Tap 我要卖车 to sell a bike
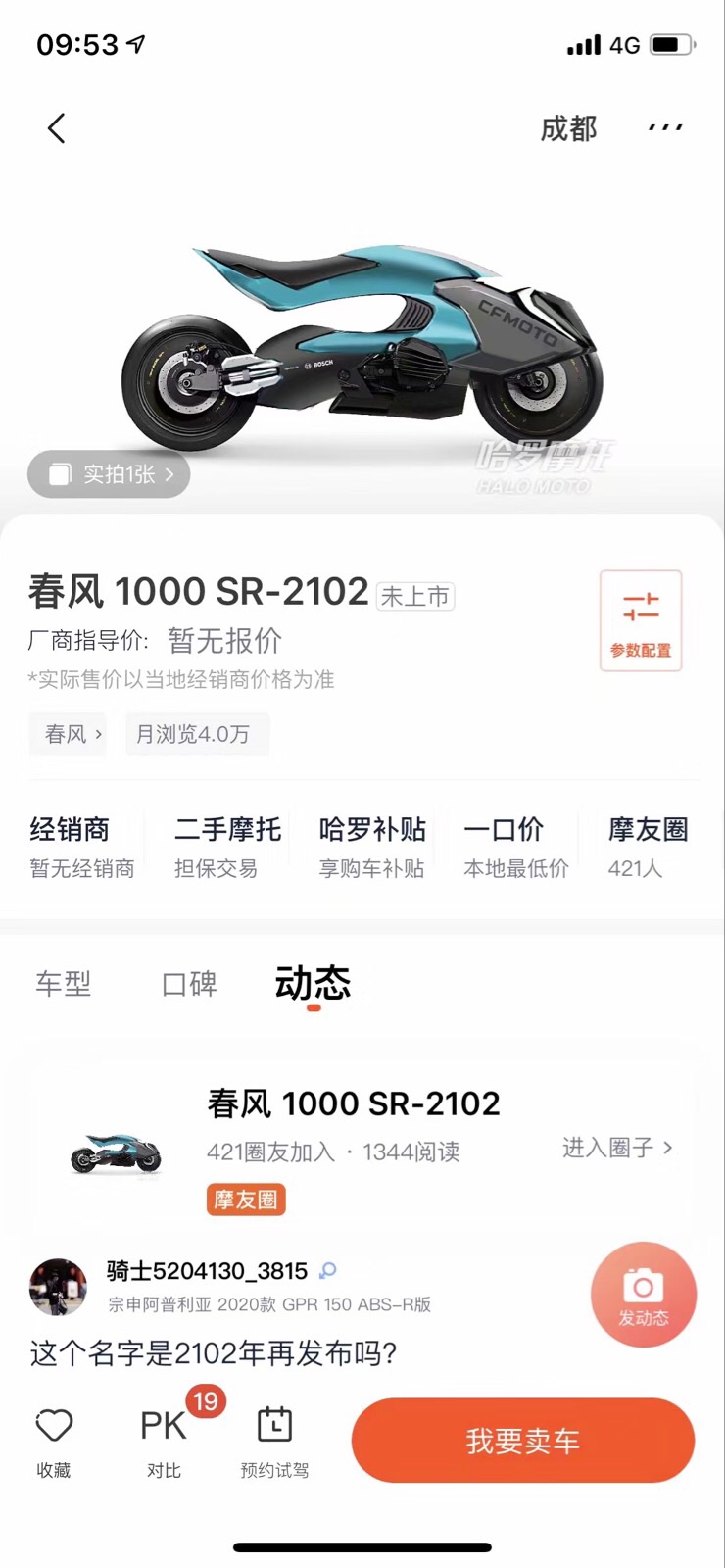 coord(522,1441)
